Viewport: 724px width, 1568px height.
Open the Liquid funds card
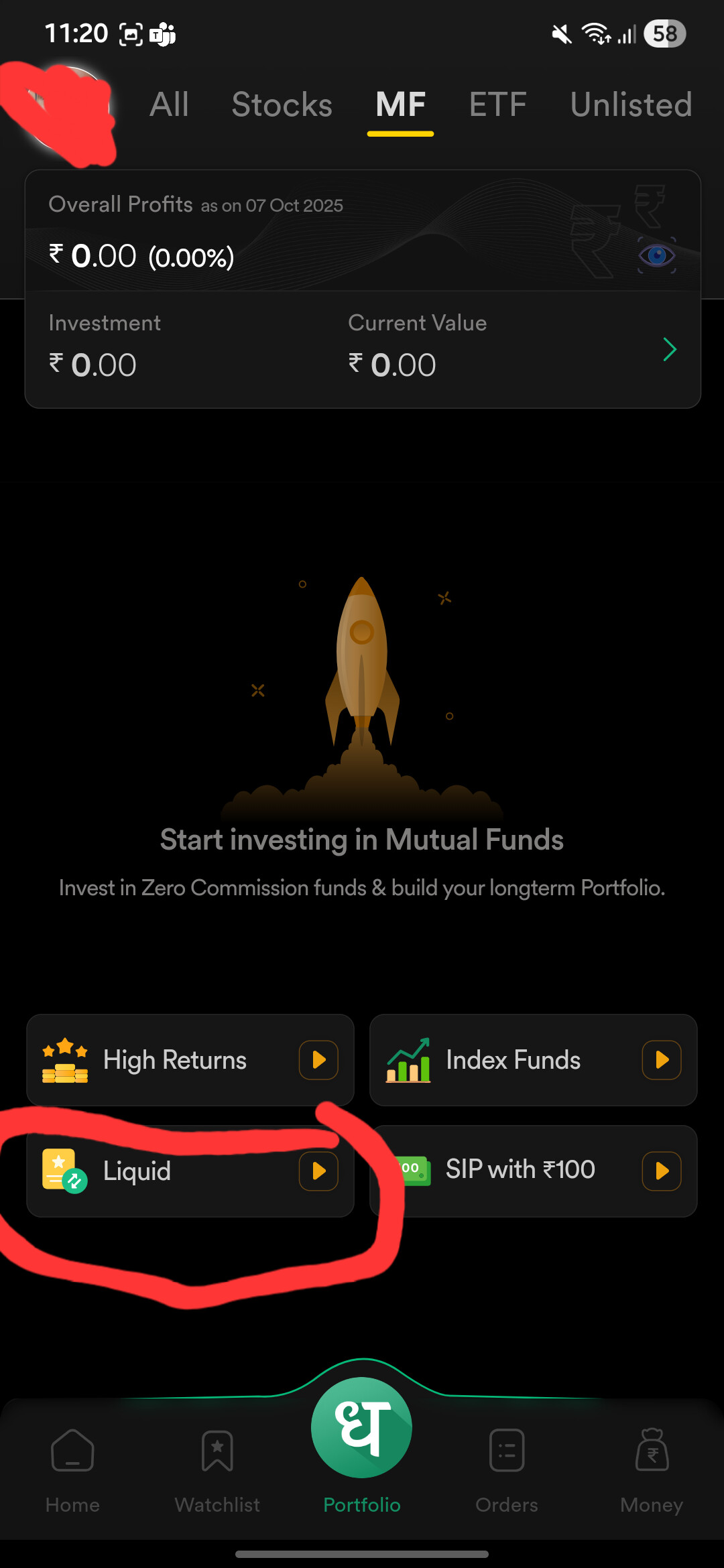[190, 1171]
